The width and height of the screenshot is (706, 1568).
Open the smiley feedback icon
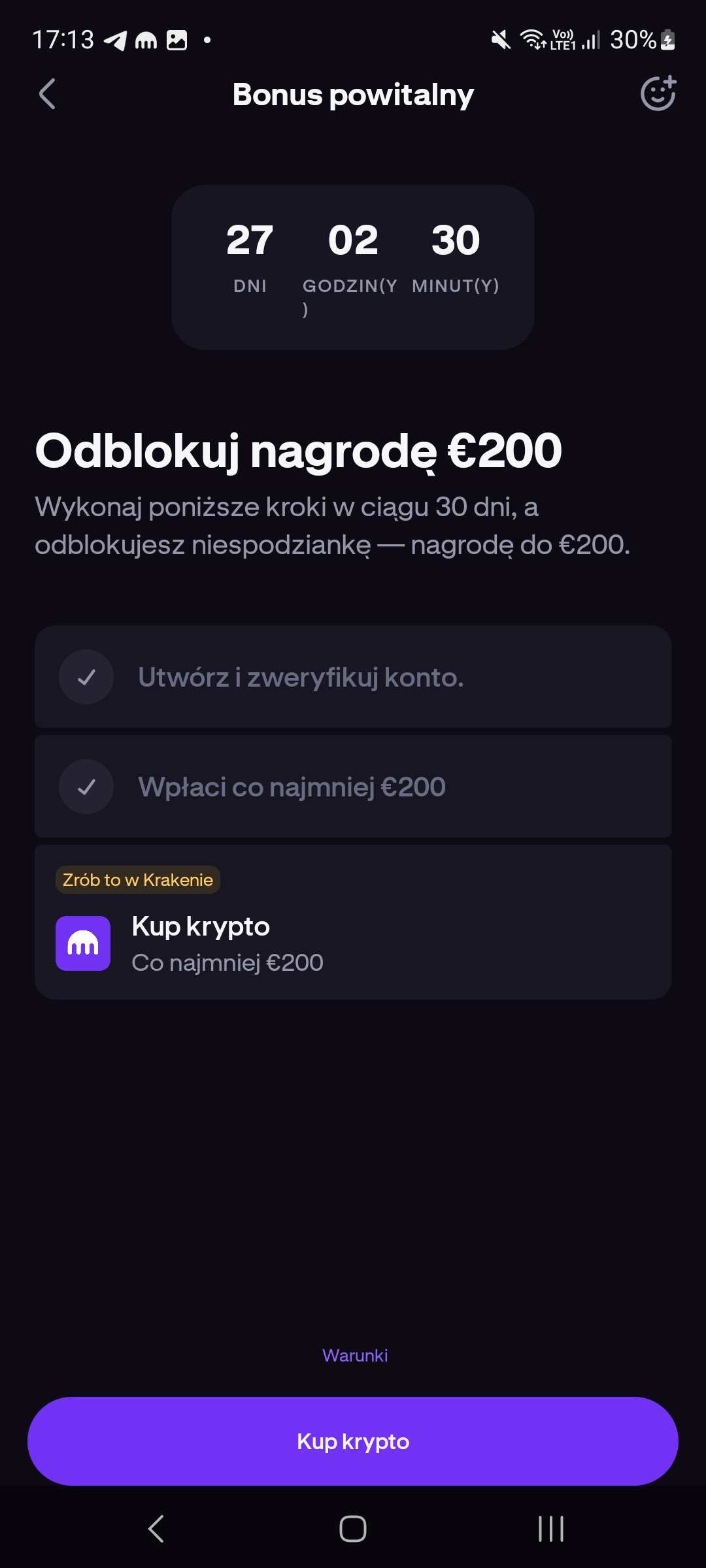(658, 93)
